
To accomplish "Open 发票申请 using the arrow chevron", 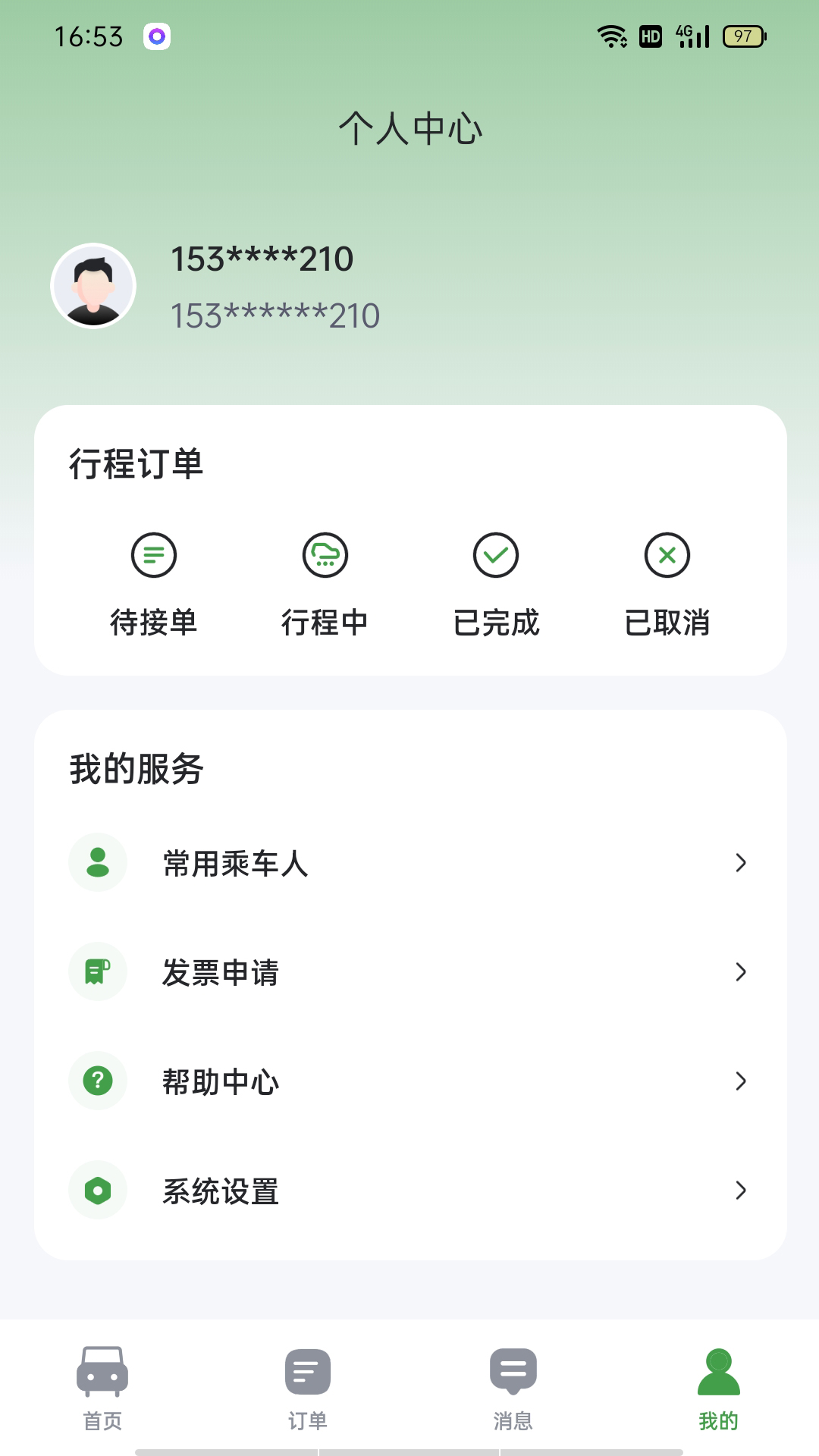I will (739, 971).
